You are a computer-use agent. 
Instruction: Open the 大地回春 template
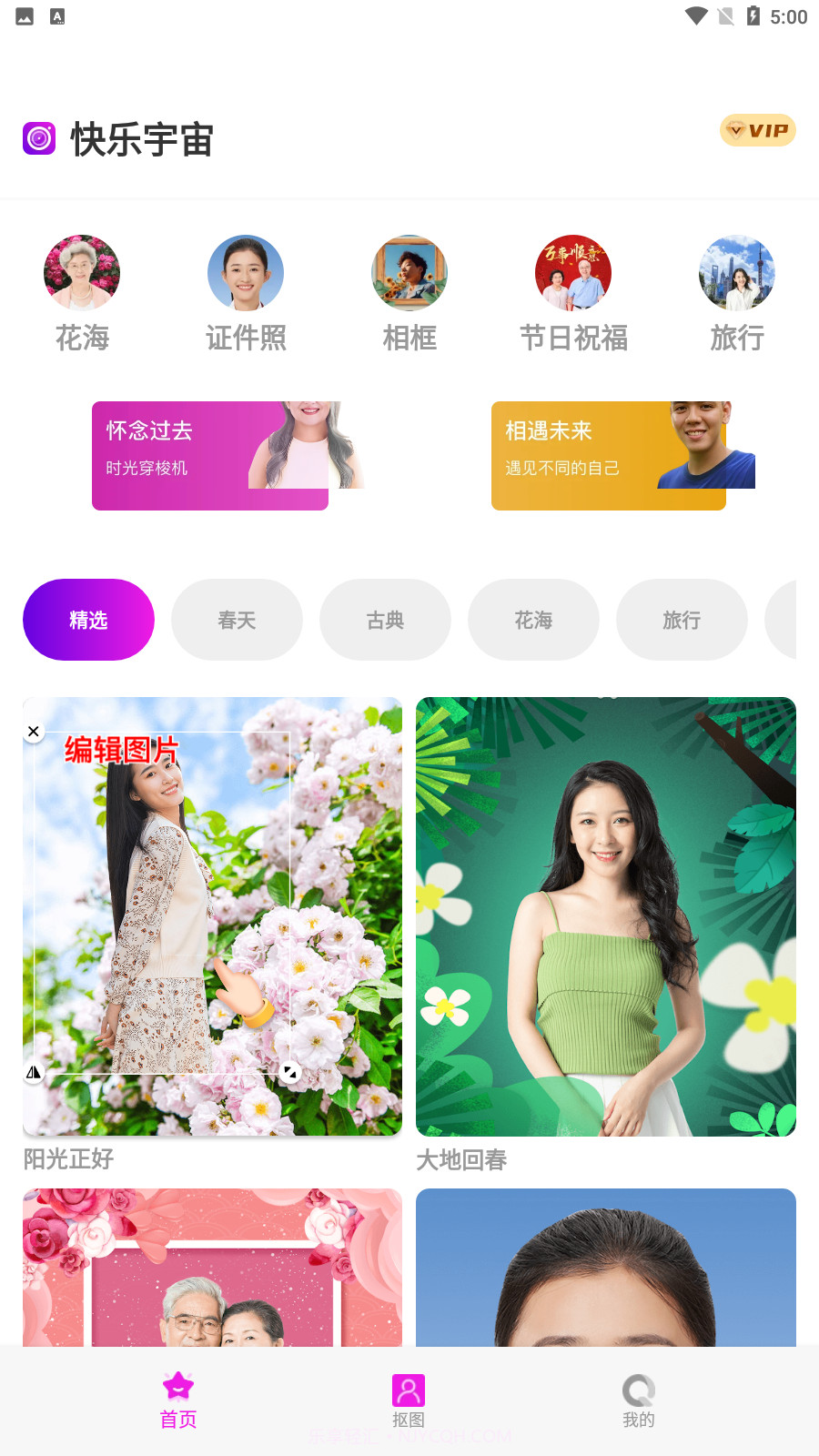coord(606,915)
